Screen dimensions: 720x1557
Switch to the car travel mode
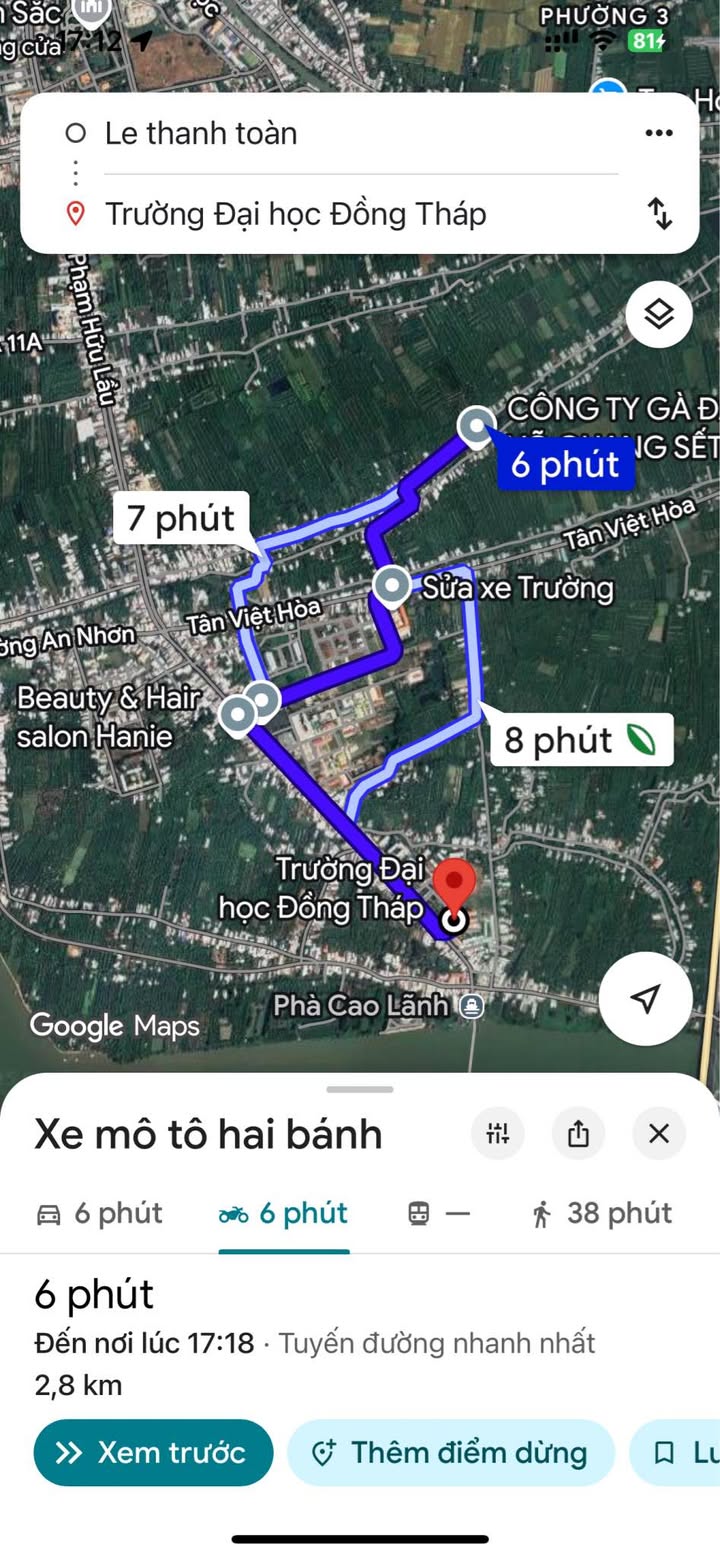click(99, 1213)
